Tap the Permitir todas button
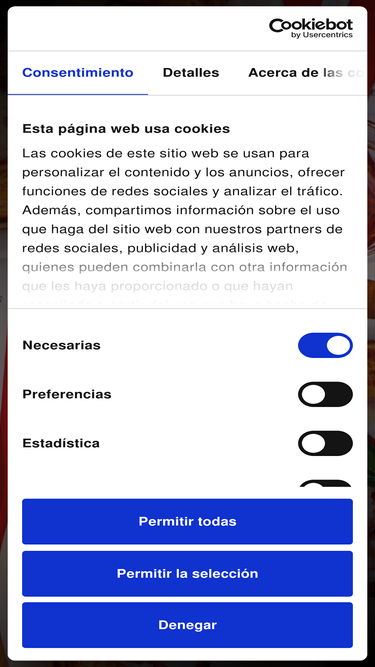Screen dimensions: 375x667 [188, 521]
